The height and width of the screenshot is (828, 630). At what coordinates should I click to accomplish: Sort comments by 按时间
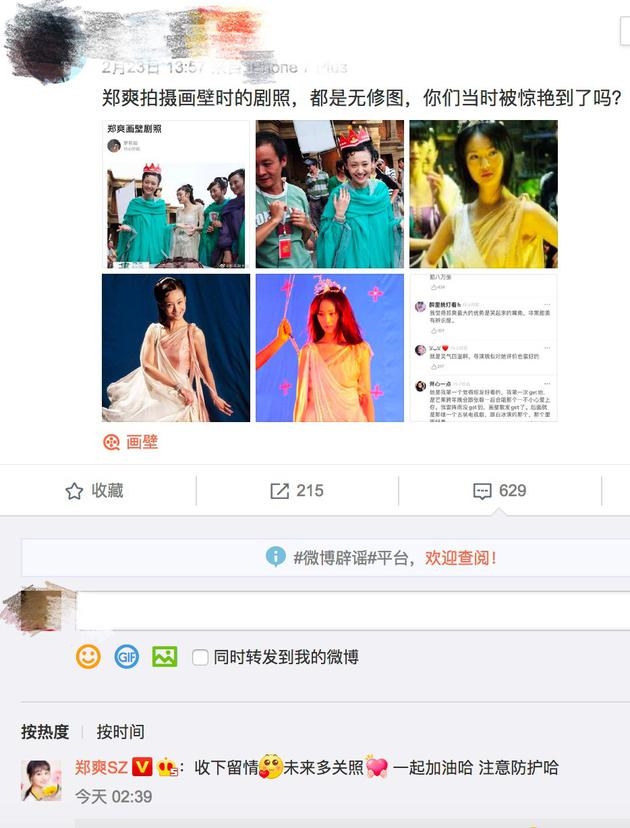point(120,732)
